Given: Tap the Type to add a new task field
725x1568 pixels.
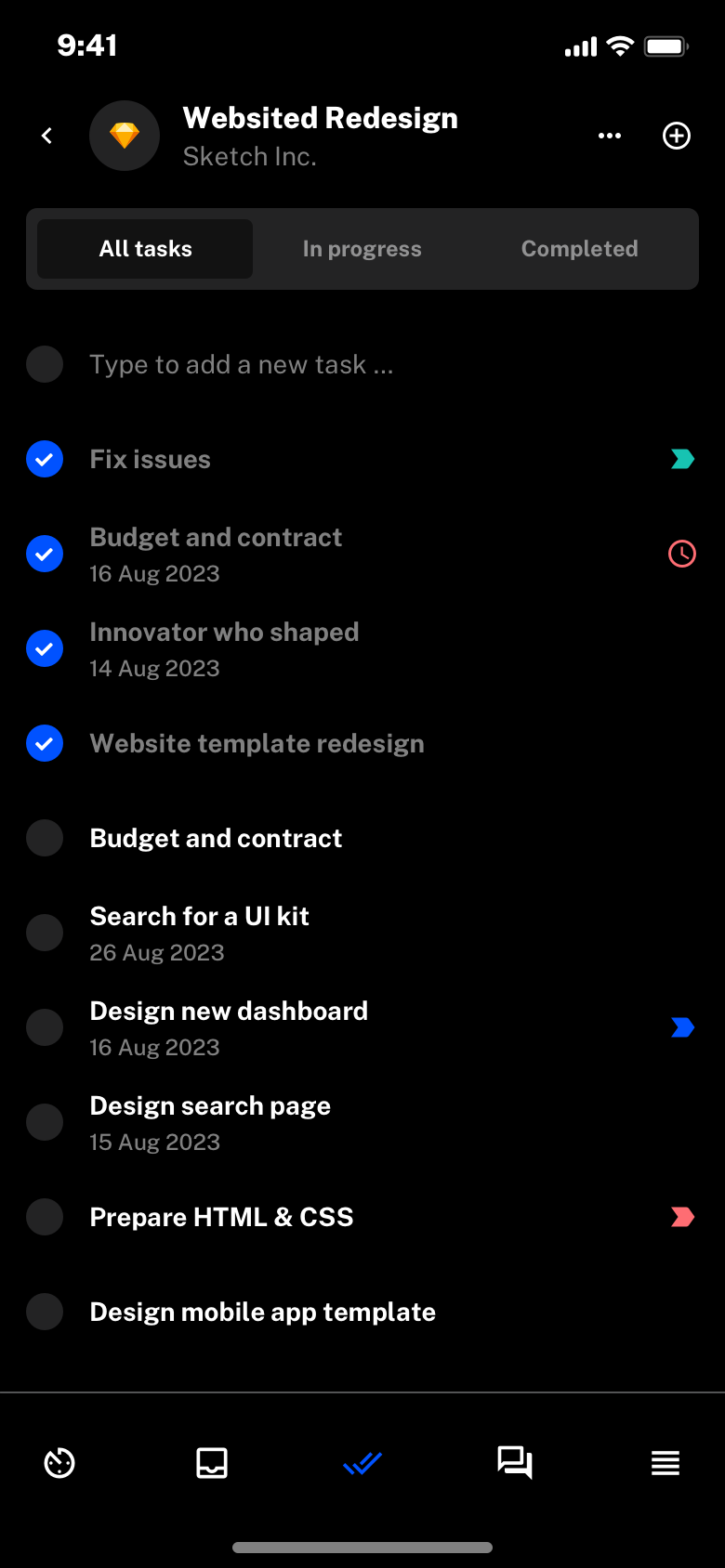Looking at the screenshot, I should click(x=242, y=364).
